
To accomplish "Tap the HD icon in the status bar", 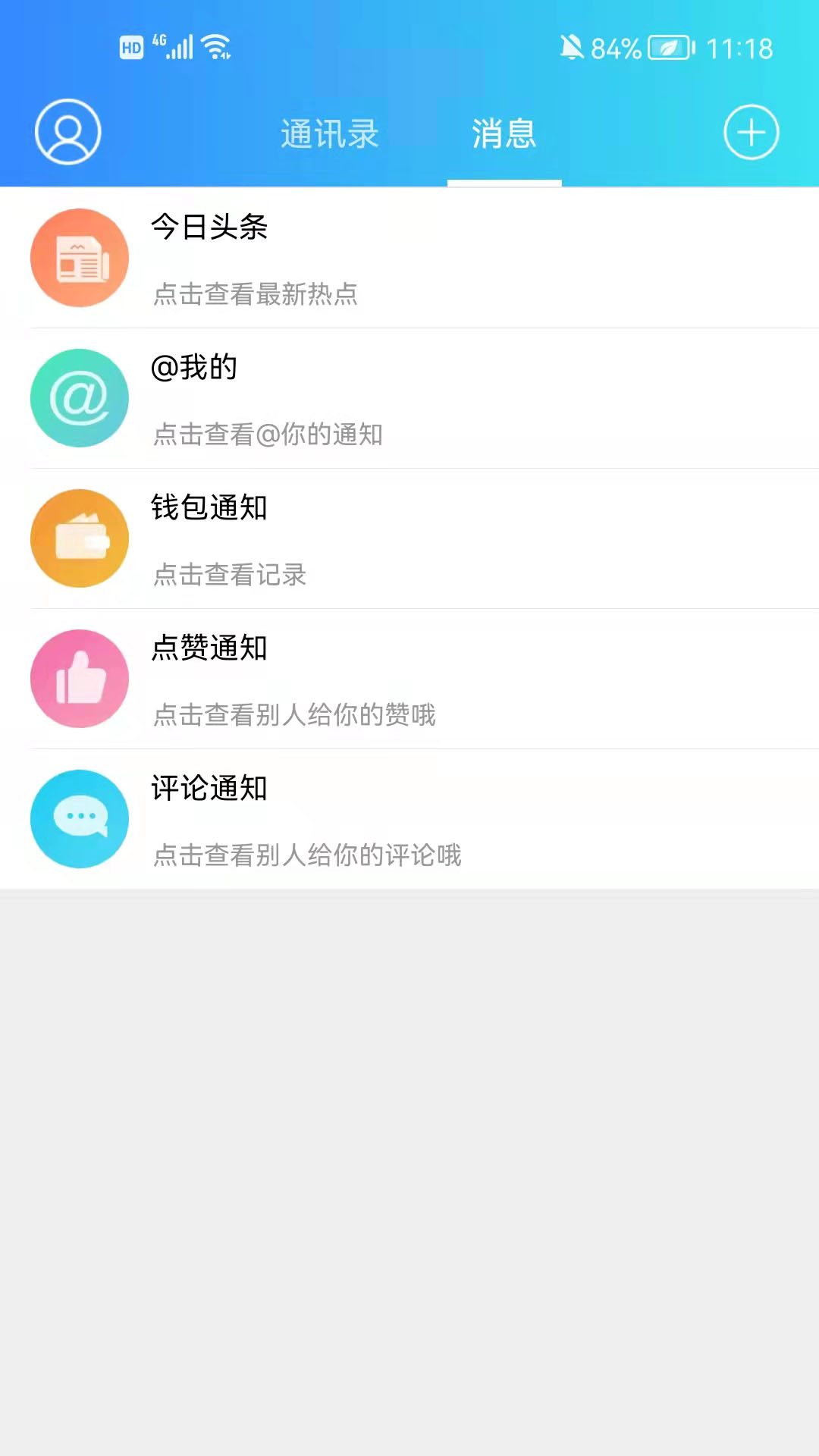I will pos(130,47).
